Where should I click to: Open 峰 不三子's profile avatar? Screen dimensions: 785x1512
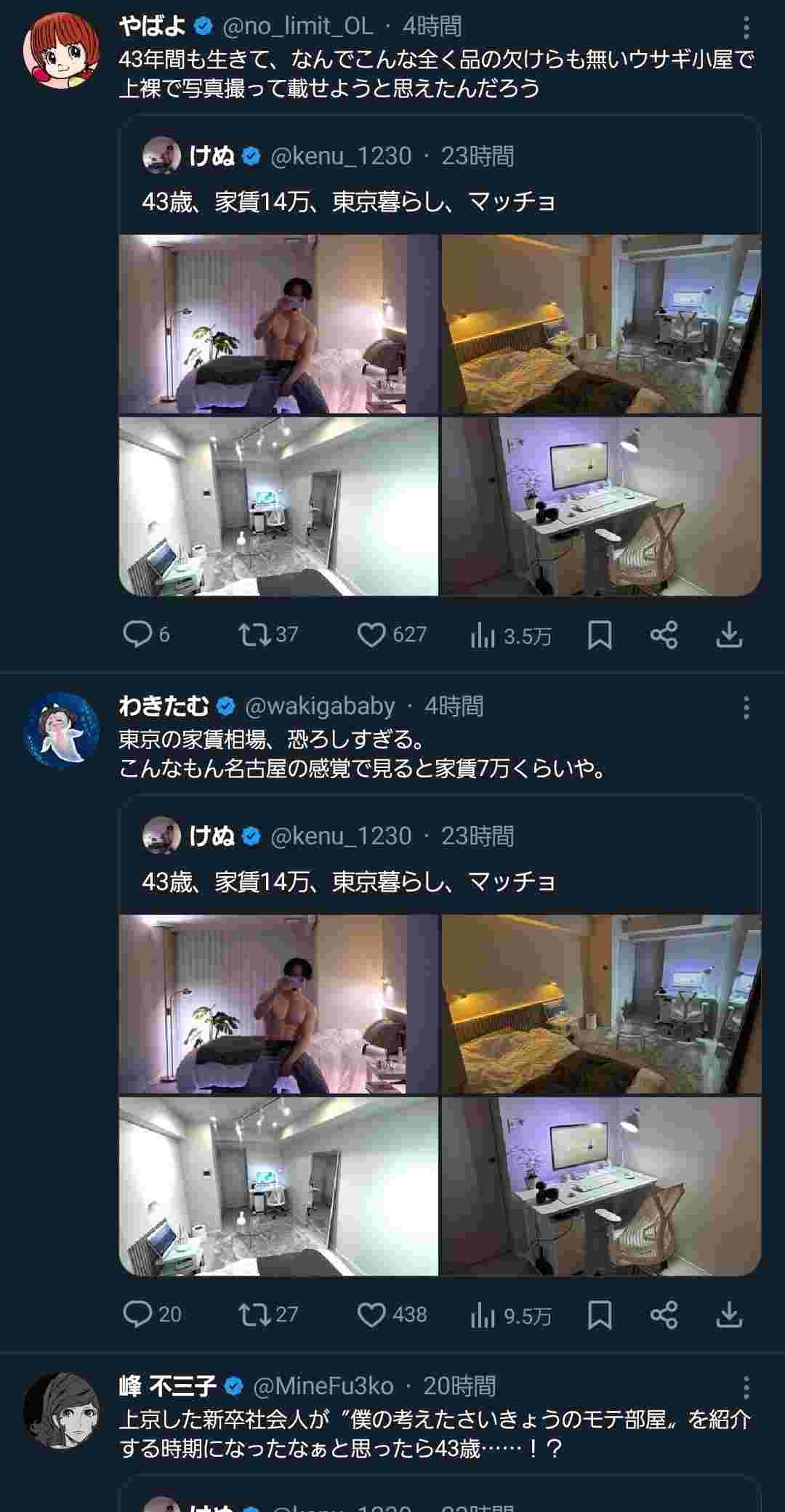click(62, 1410)
